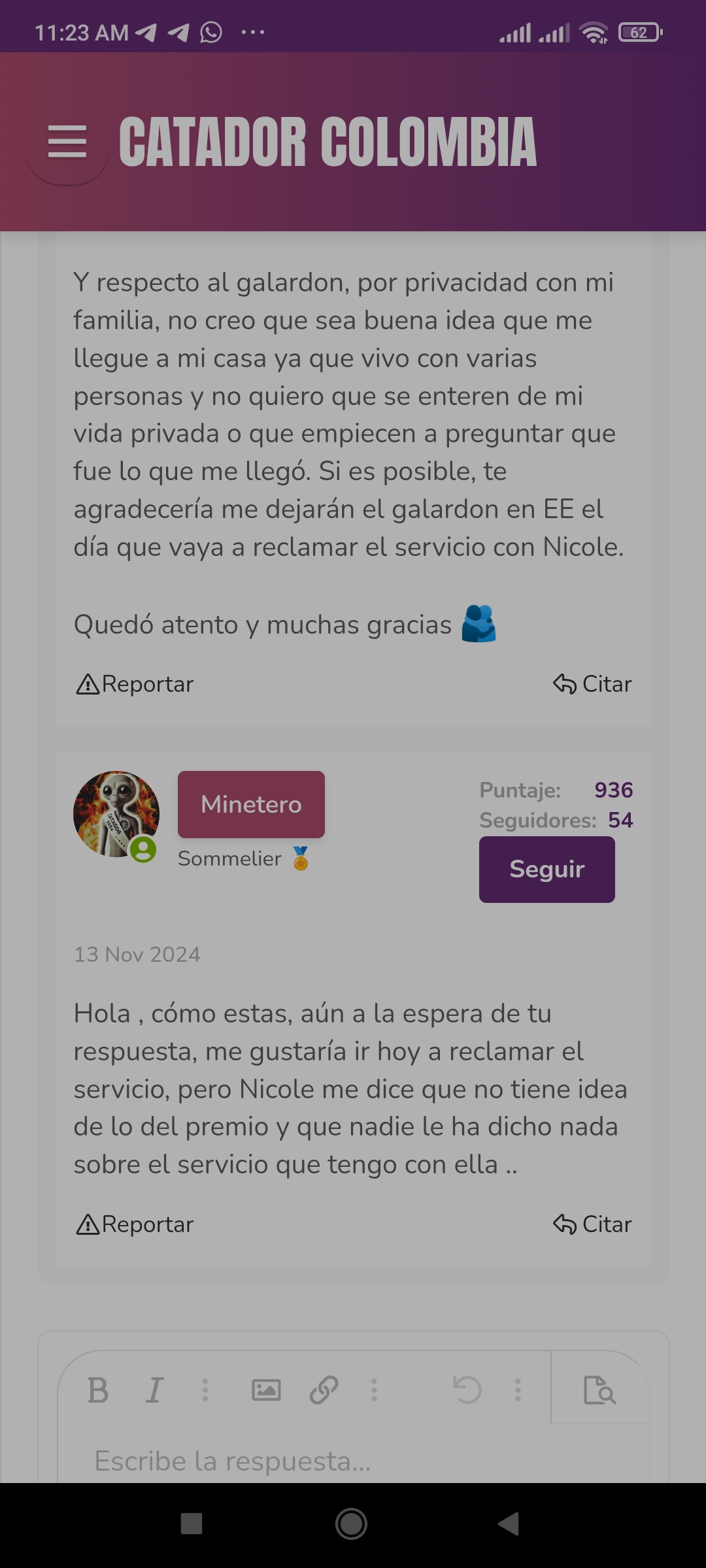Open Minetero's avatar picture

116,814
